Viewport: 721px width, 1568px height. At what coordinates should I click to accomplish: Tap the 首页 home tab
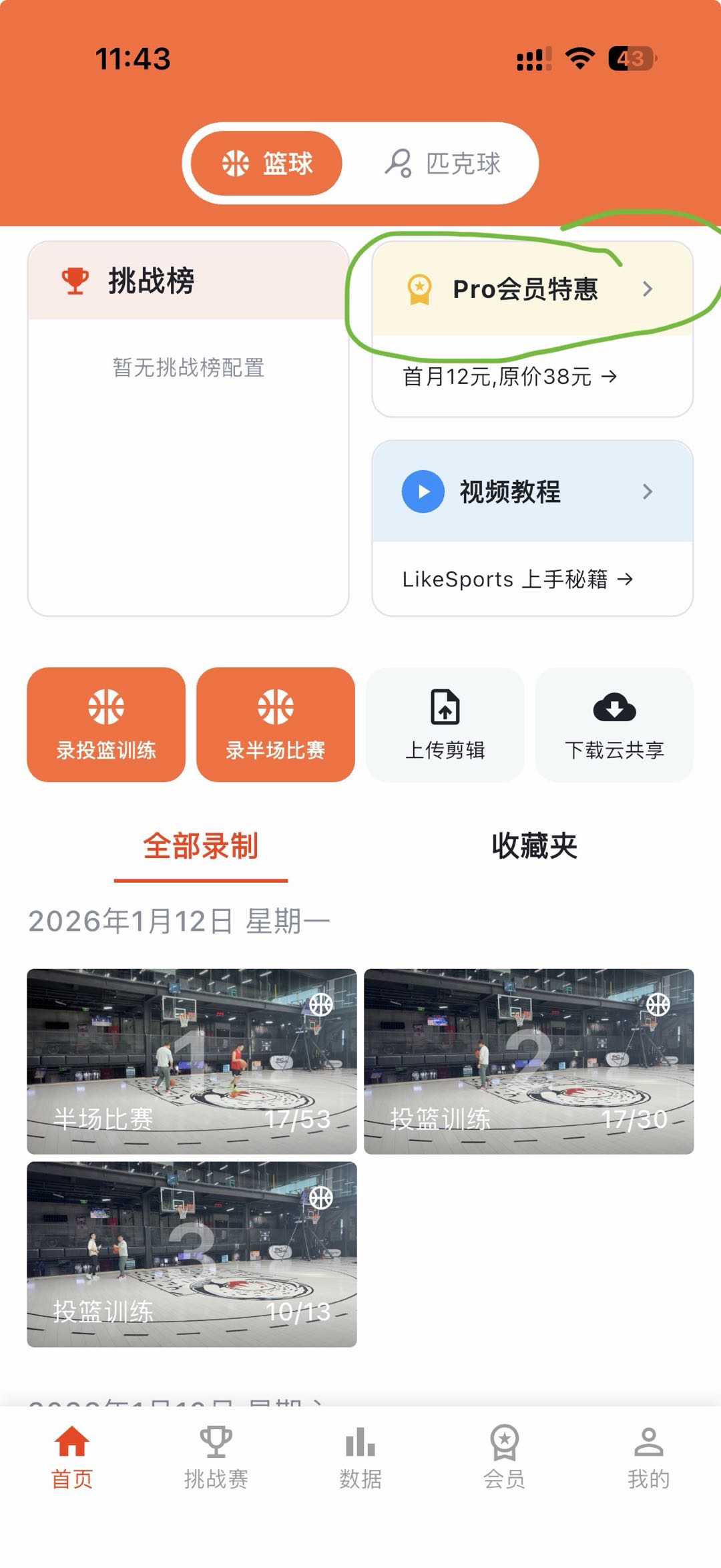pos(72,1457)
